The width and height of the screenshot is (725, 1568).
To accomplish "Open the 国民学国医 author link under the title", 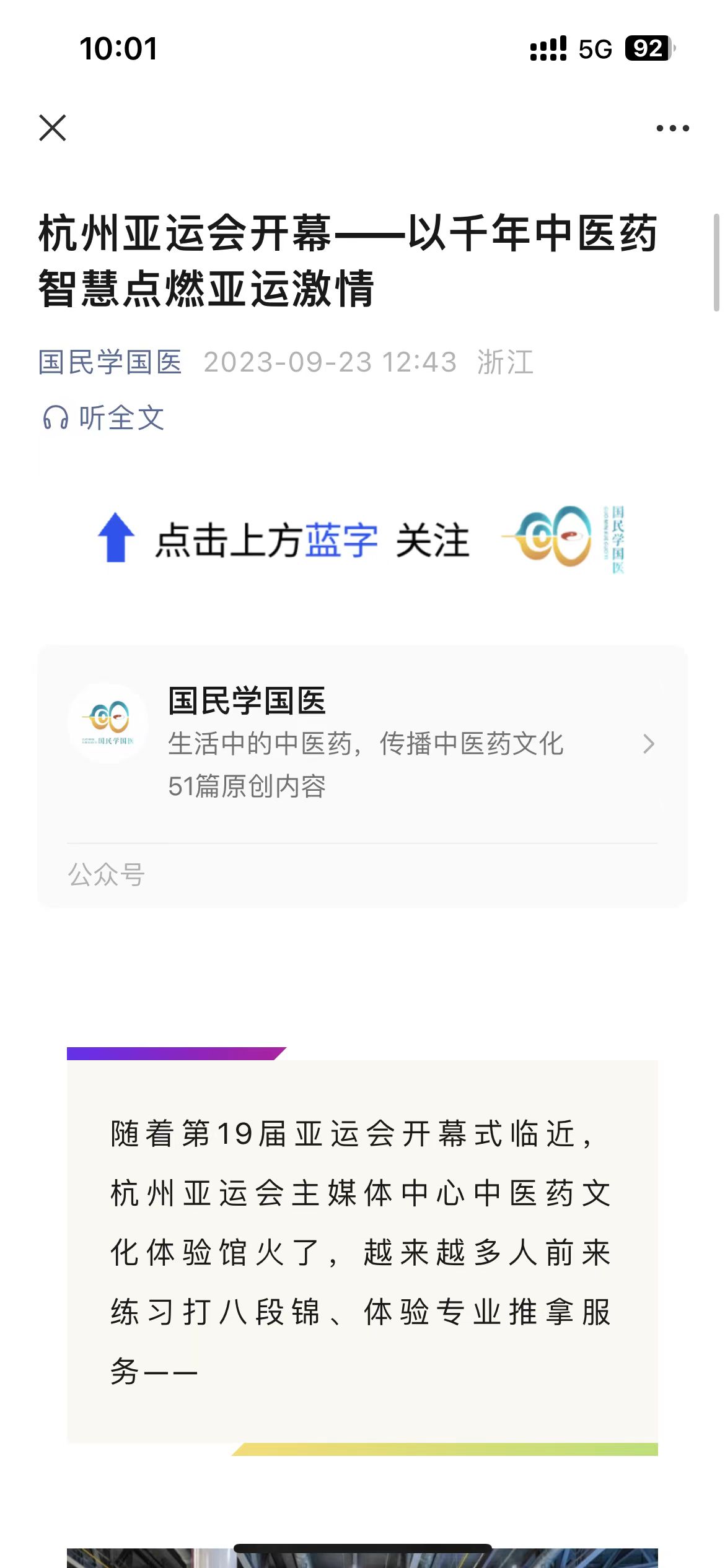I will [x=110, y=362].
